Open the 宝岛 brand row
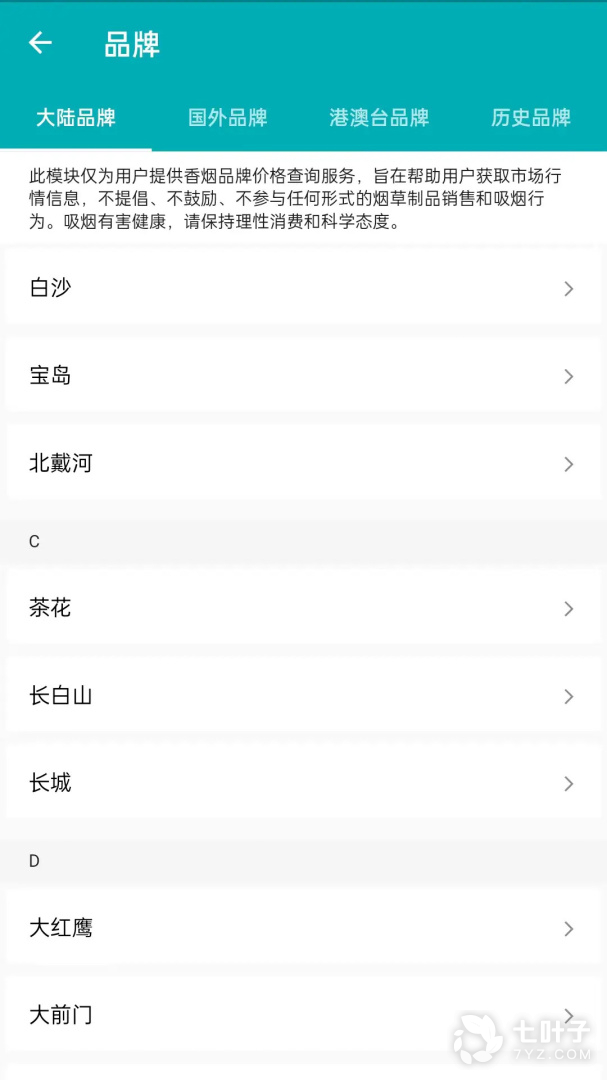This screenshot has width=607, height=1080. [303, 375]
